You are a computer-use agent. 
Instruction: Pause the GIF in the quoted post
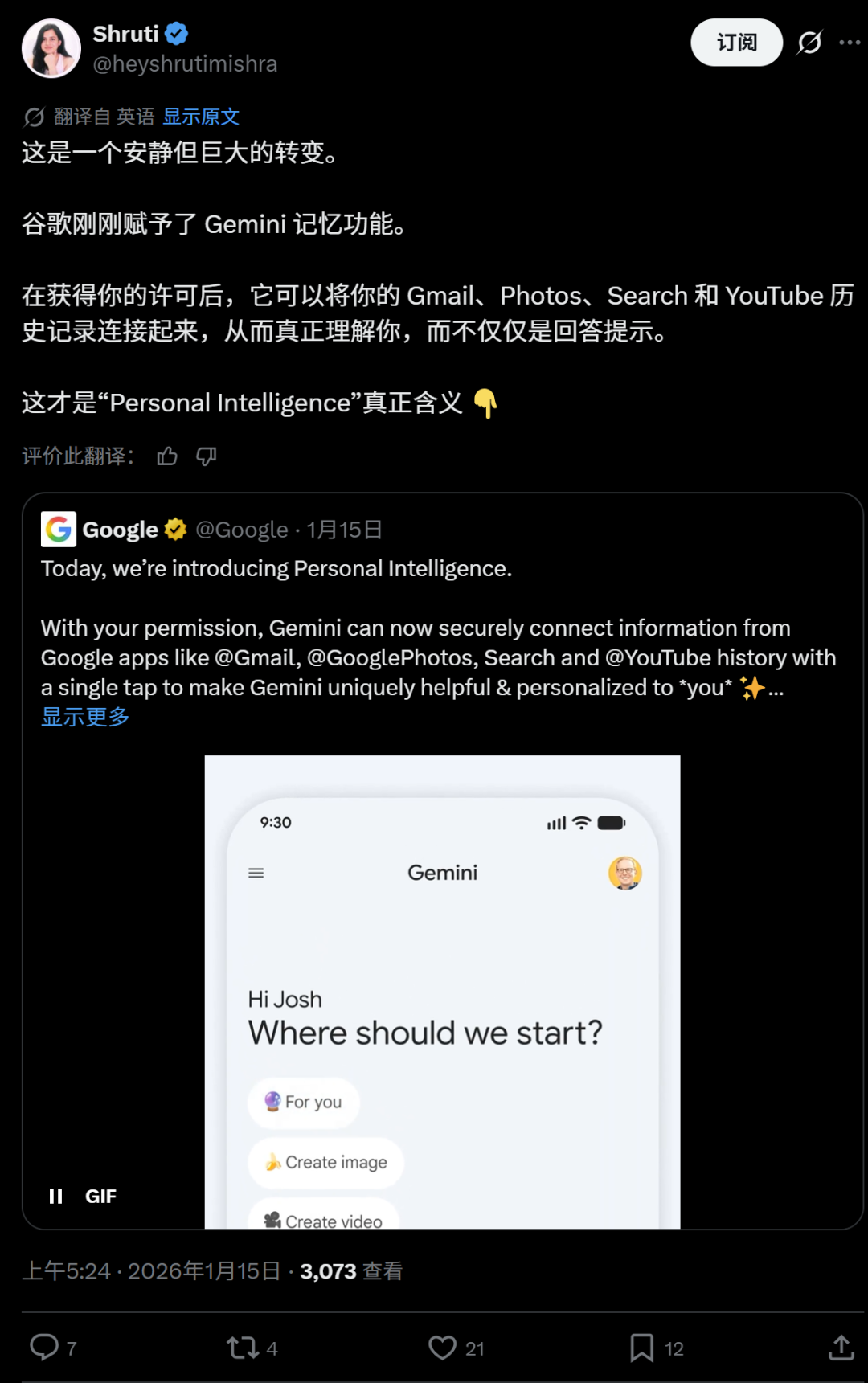tap(55, 1196)
